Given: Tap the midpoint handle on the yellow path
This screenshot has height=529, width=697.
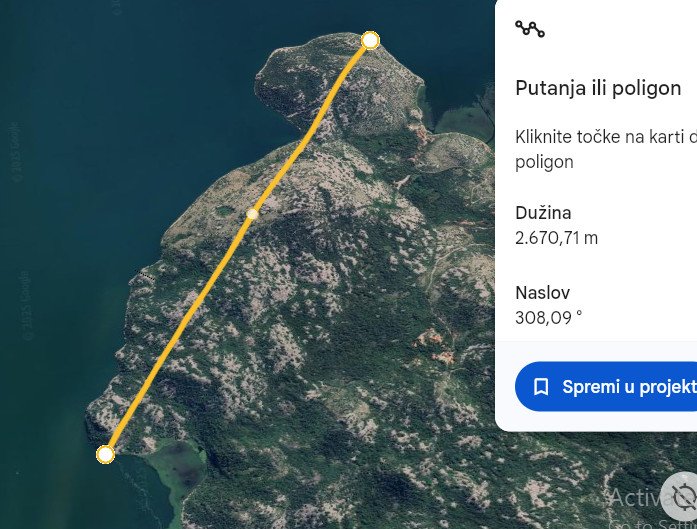Looking at the screenshot, I should tap(252, 213).
